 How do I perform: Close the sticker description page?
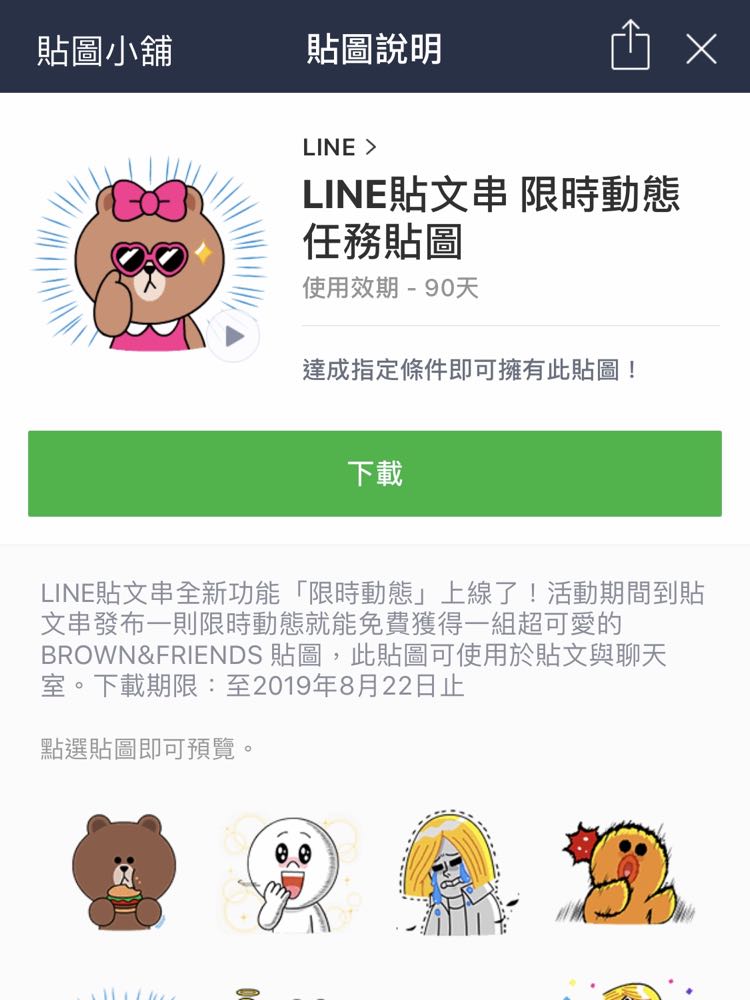click(701, 49)
